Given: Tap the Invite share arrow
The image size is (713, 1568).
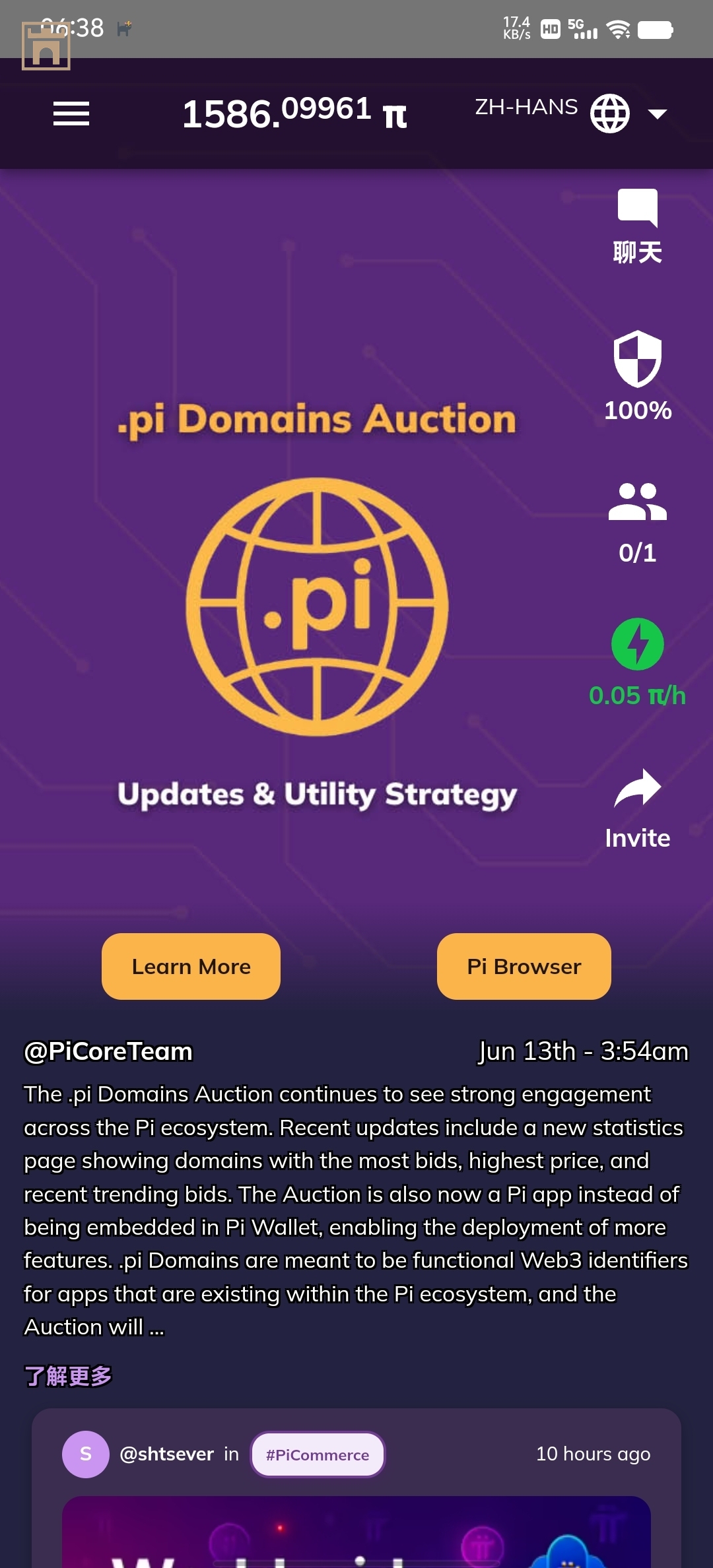Looking at the screenshot, I should pos(637,789).
